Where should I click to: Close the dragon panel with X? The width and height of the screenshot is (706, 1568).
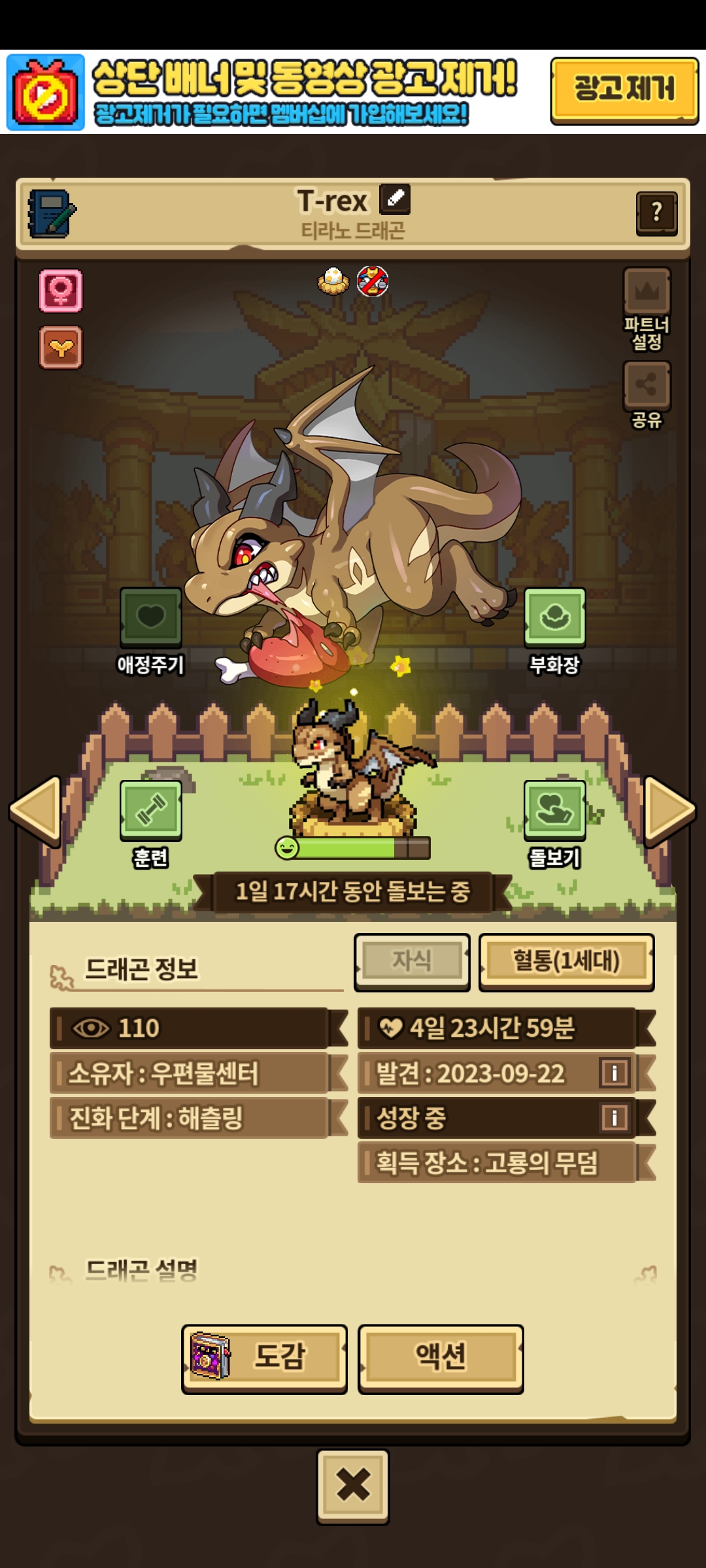tap(353, 1486)
